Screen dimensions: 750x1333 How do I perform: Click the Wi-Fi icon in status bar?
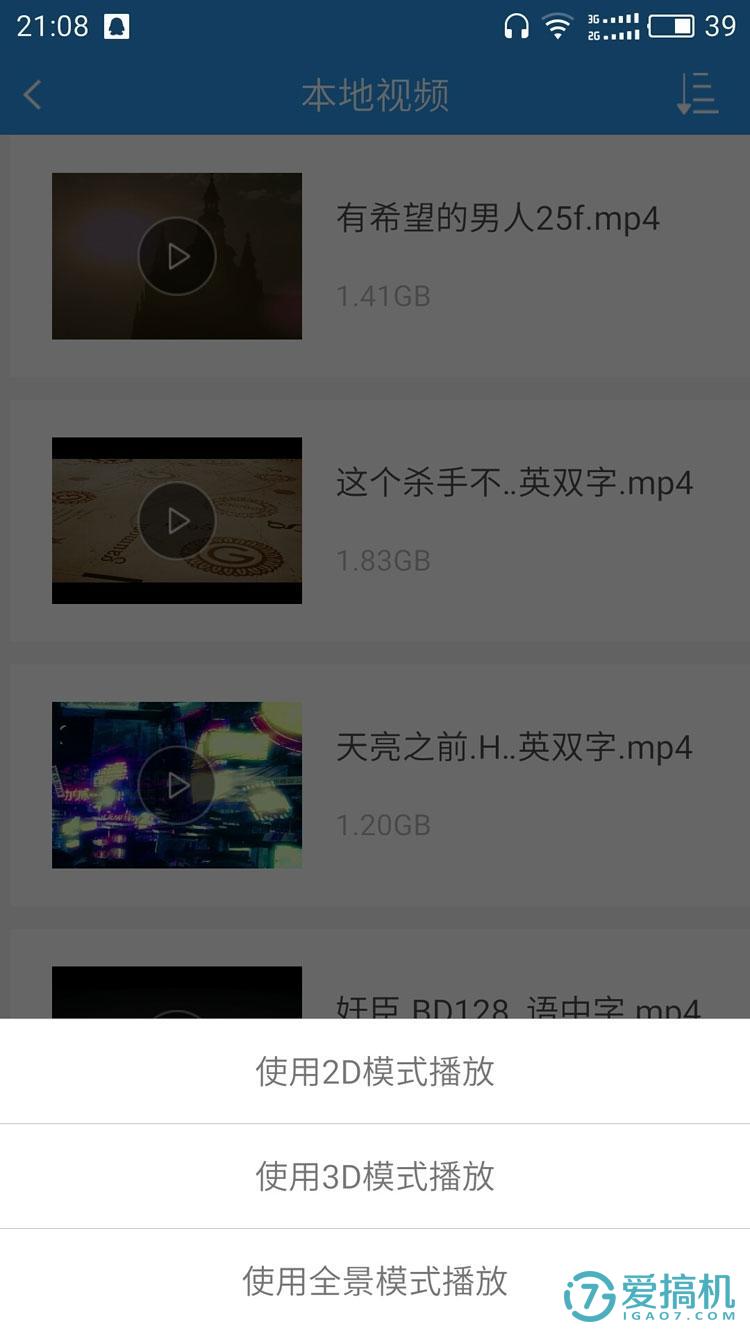[x=553, y=28]
